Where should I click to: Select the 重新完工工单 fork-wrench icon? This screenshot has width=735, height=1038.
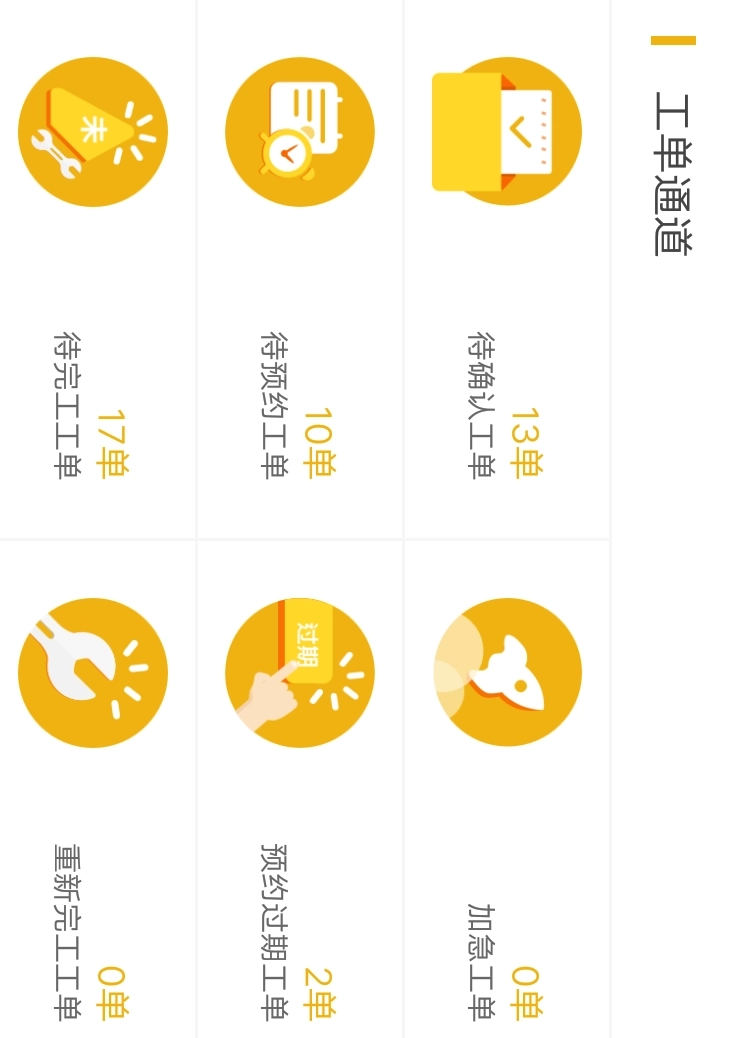pyautogui.click(x=92, y=673)
